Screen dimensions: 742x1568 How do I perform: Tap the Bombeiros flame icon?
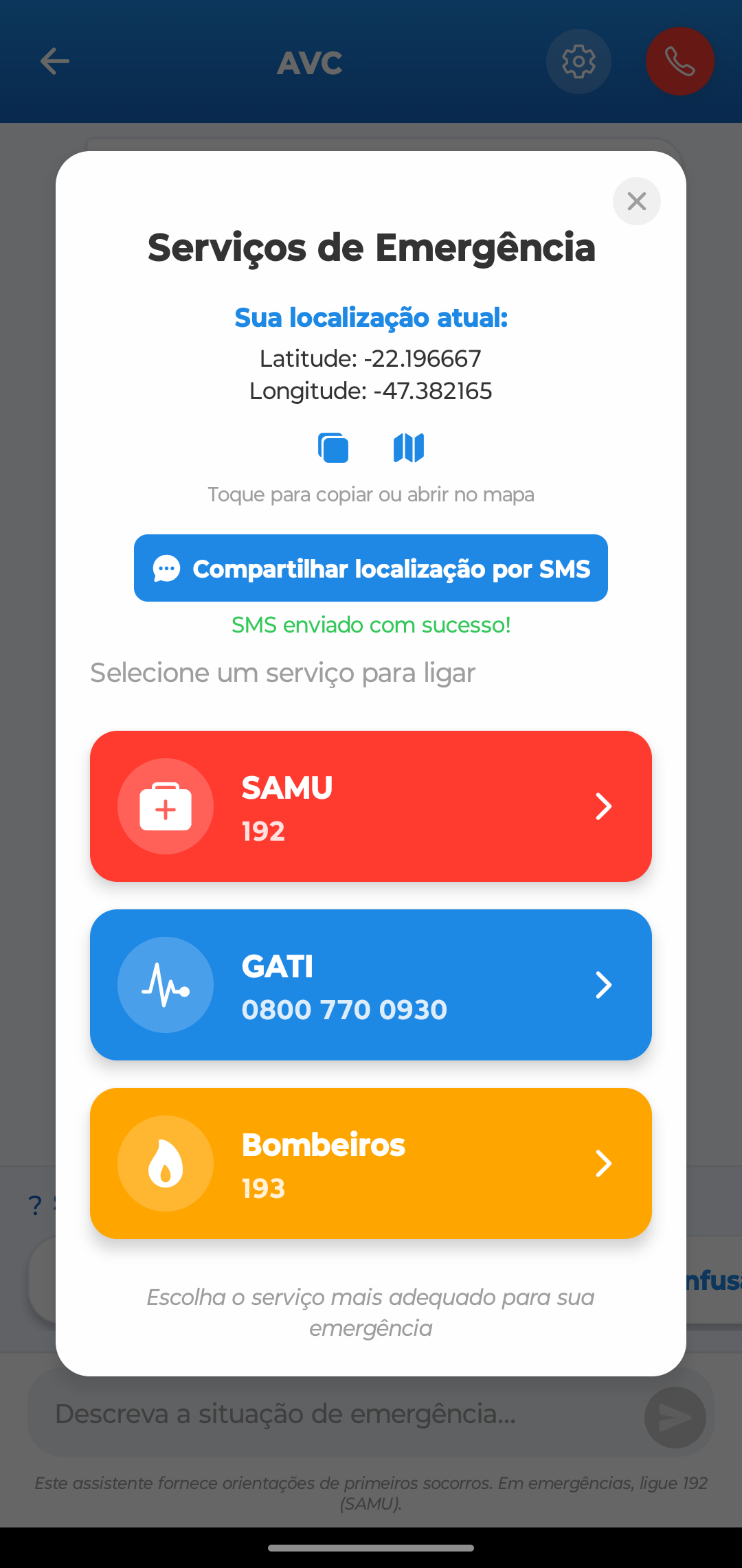pyautogui.click(x=165, y=1163)
